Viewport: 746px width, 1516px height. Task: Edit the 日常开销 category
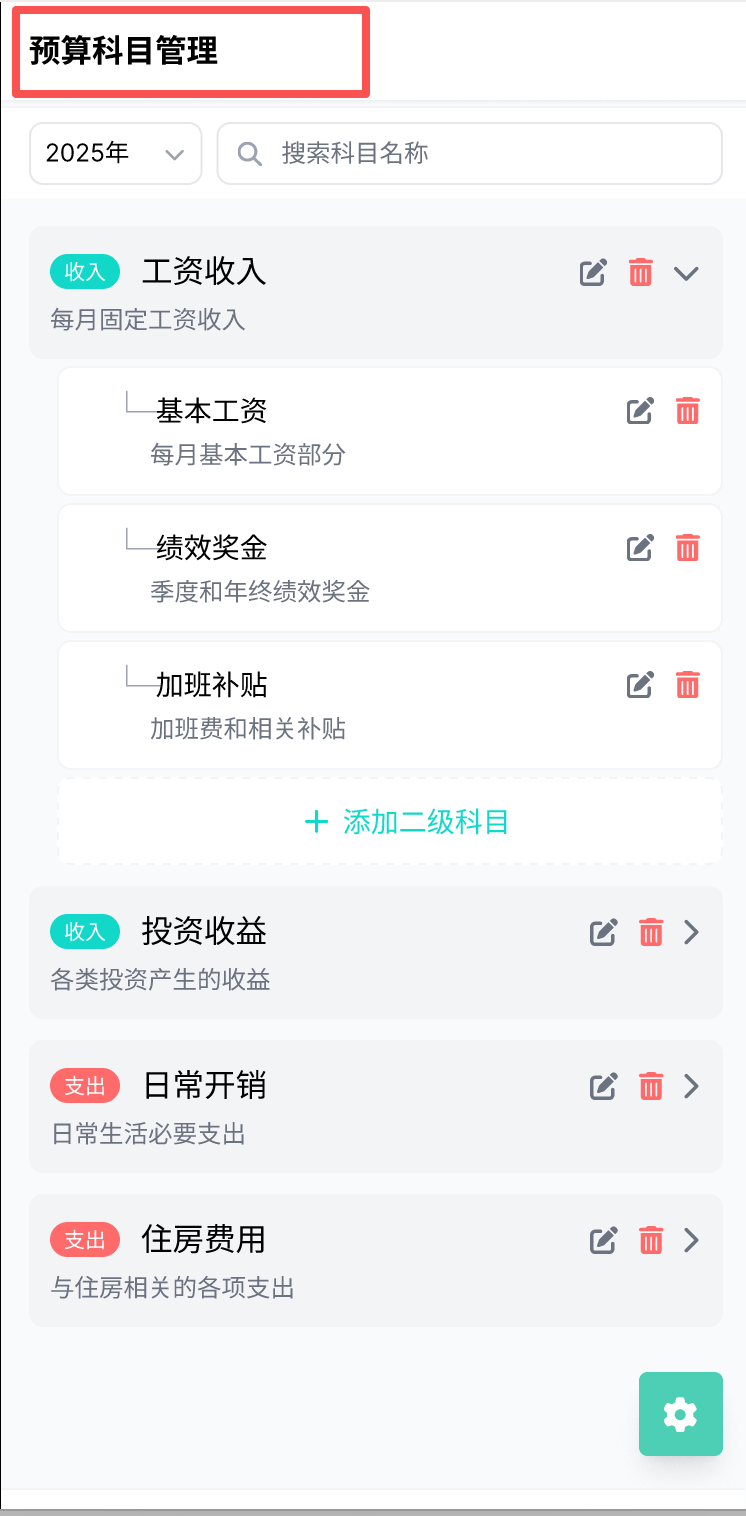click(x=603, y=1087)
